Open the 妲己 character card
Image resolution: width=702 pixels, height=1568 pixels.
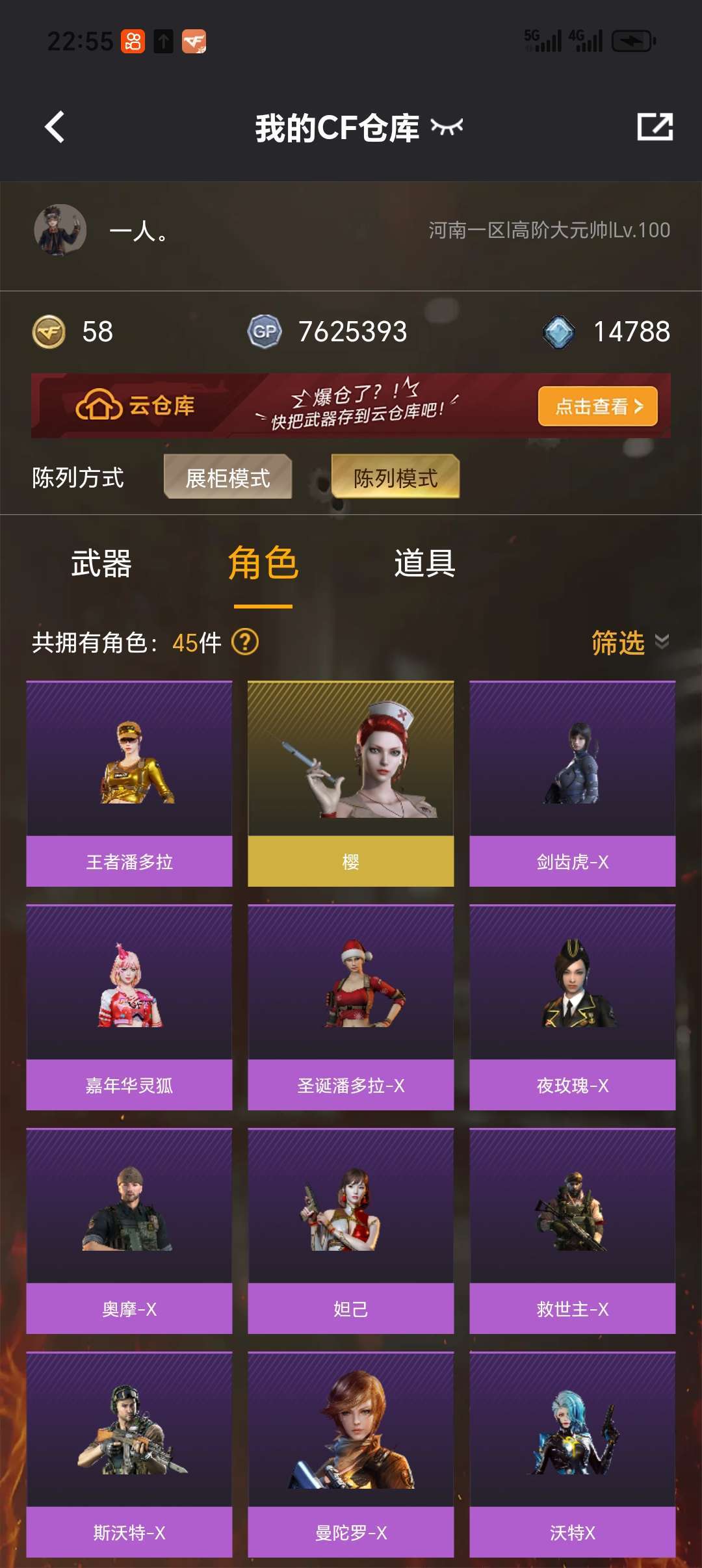coord(350,1231)
